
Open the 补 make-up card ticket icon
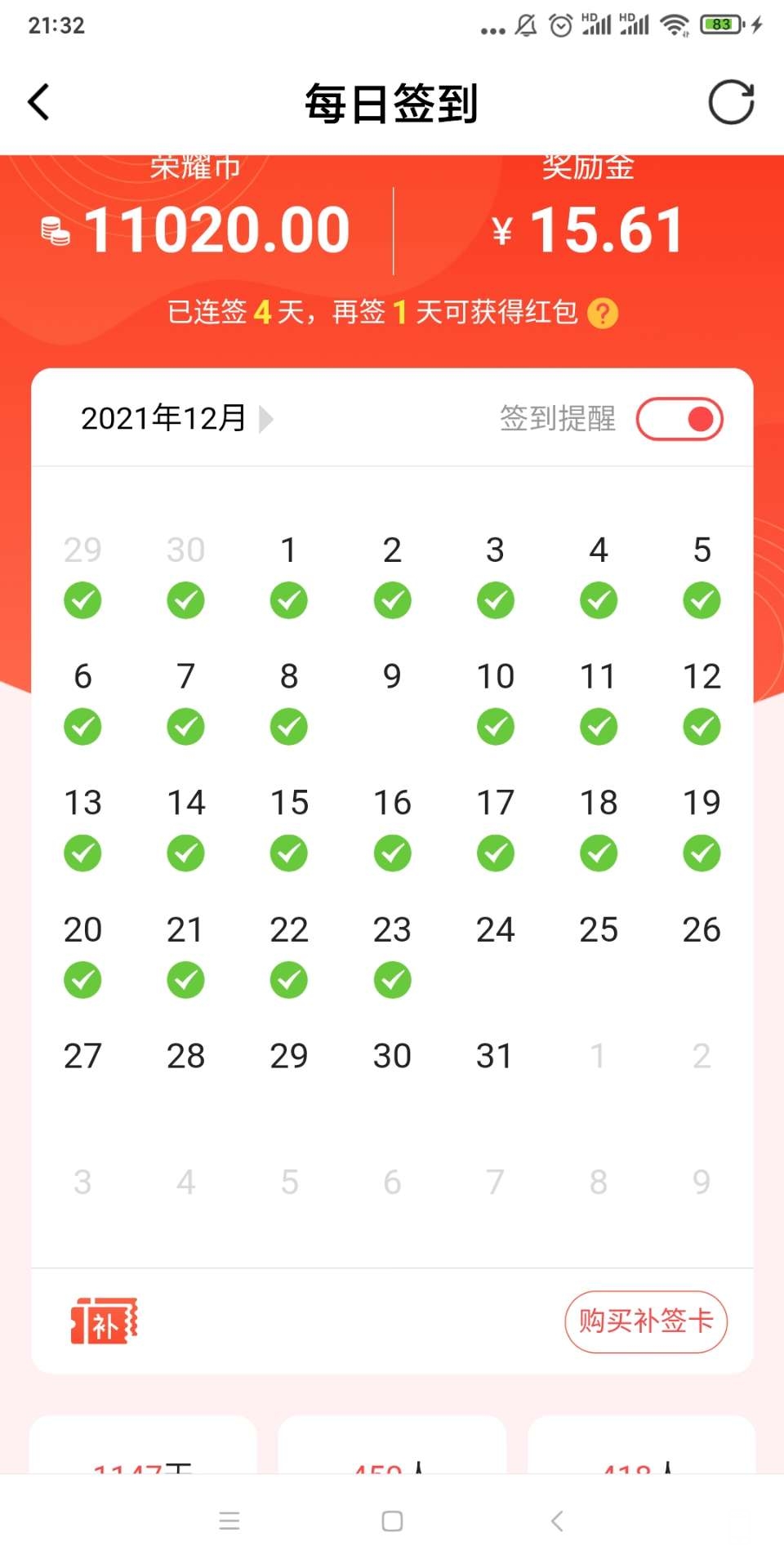point(104,1321)
